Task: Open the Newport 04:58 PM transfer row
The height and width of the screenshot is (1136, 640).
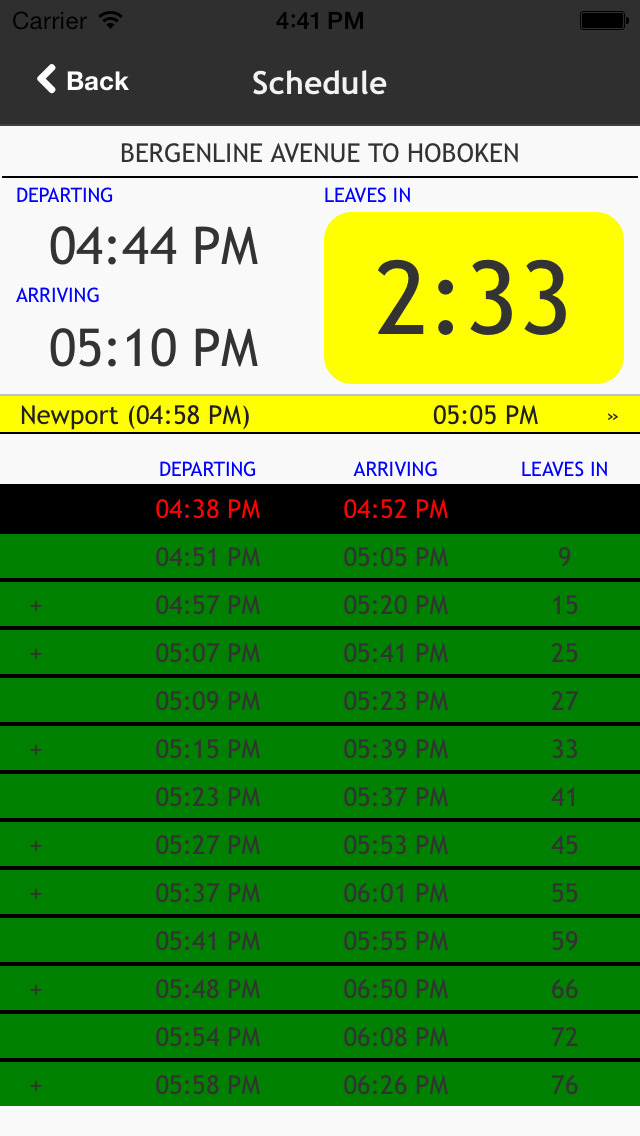Action: click(x=320, y=415)
